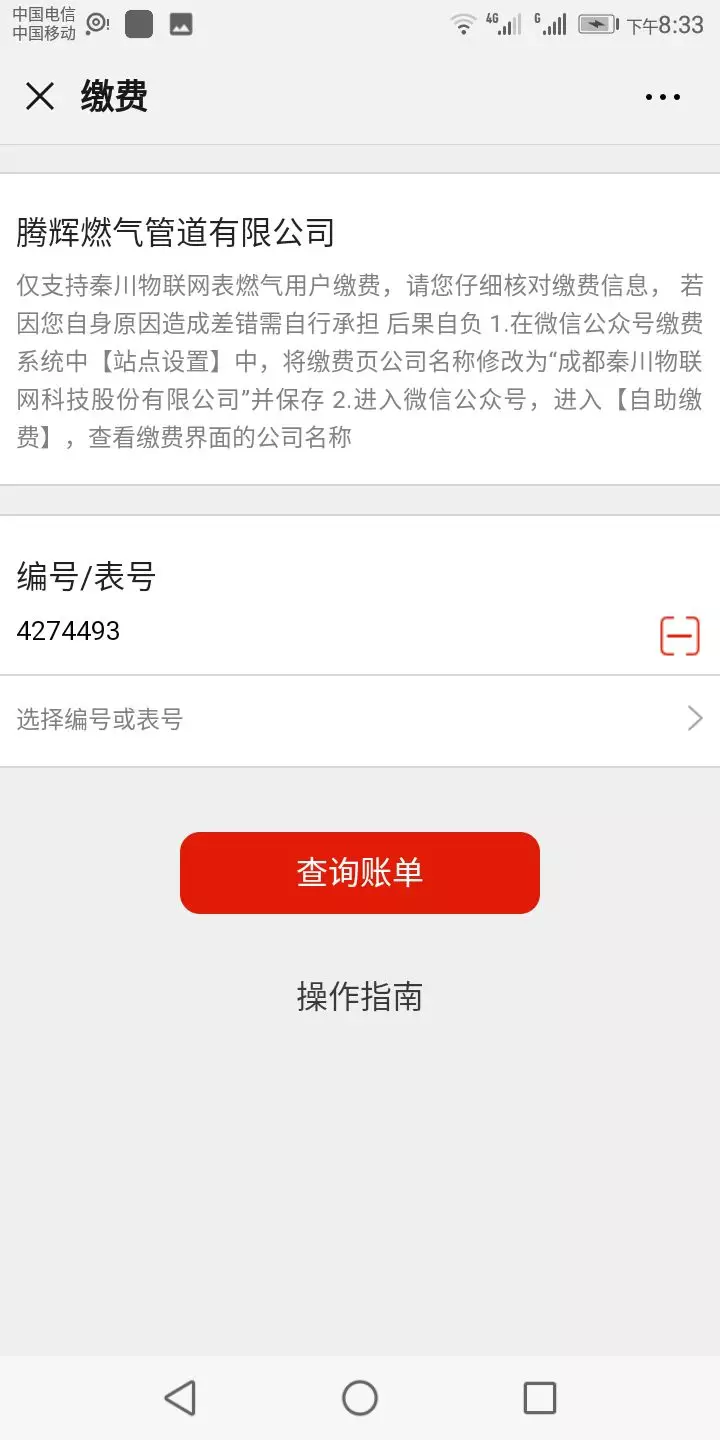Open the three-dot overflow menu
Viewport: 720px width, 1440px height.
pyautogui.click(x=662, y=97)
